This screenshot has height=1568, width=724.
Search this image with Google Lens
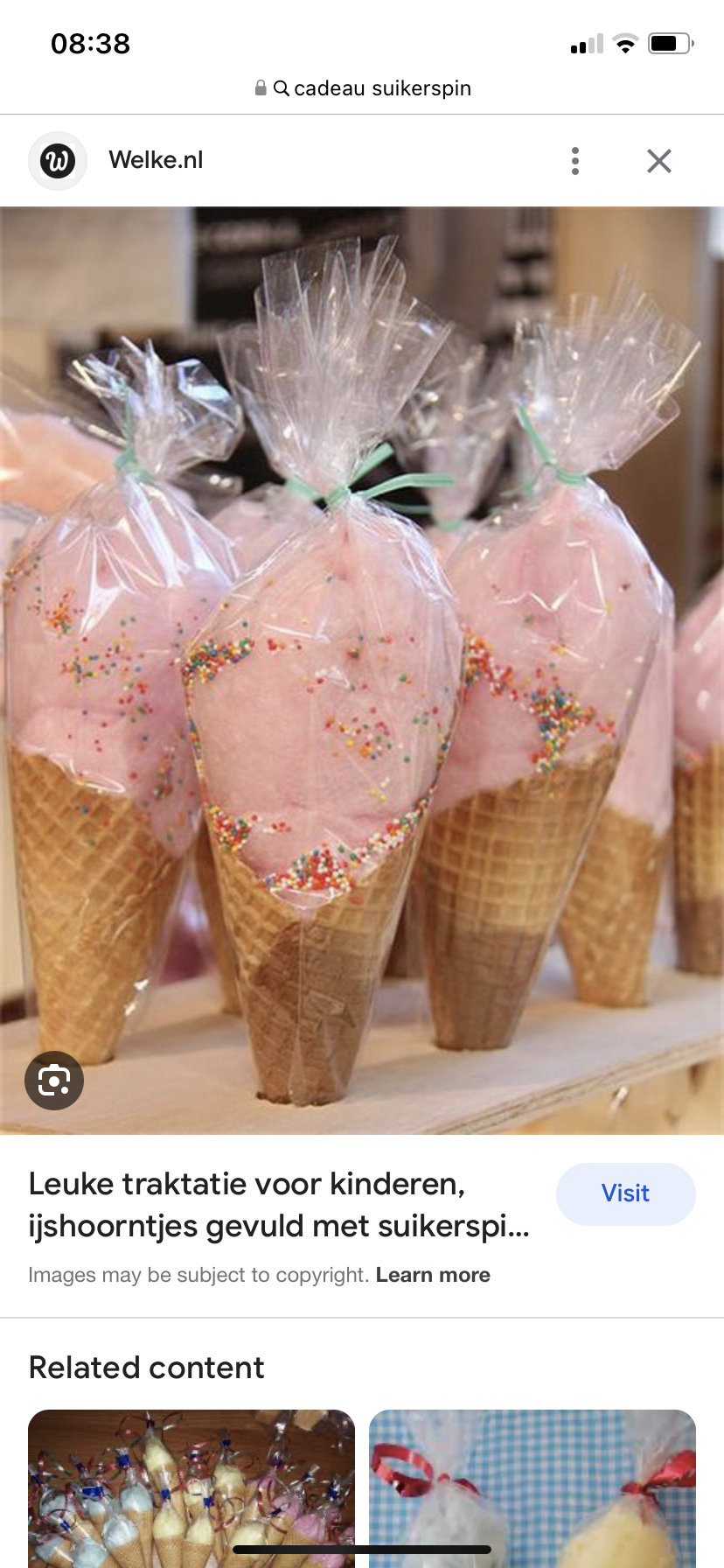(54, 1081)
